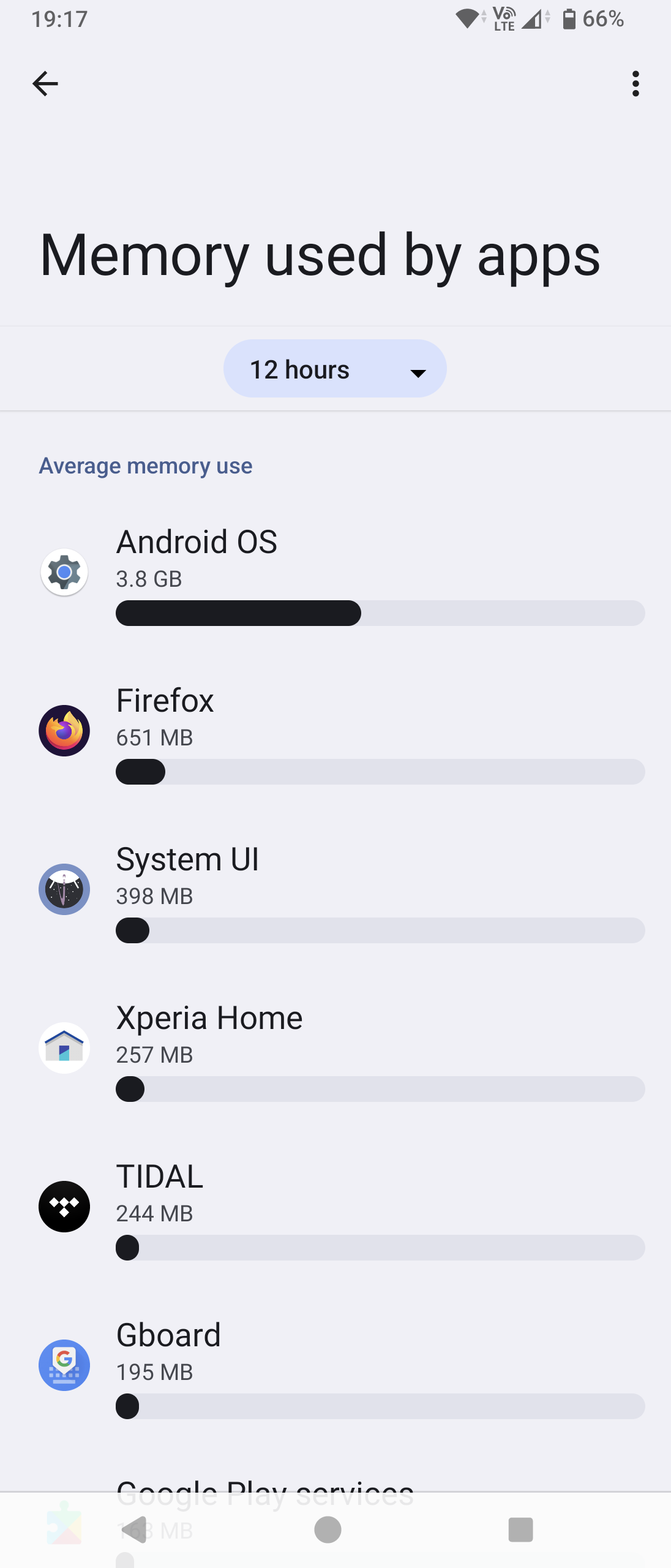The image size is (671, 1568).
Task: Expand the 12 hours time range dropdown
Action: tap(335, 369)
